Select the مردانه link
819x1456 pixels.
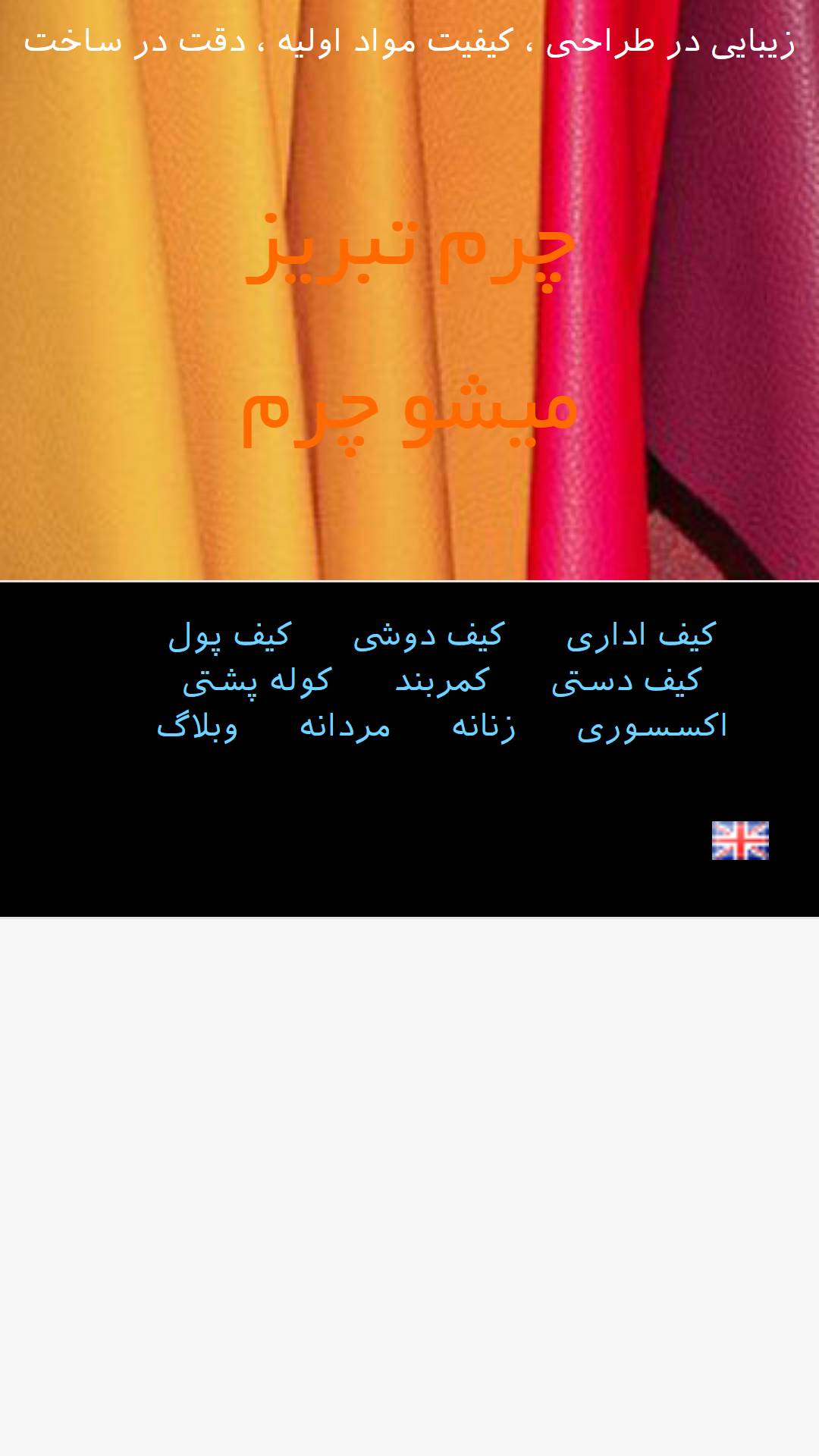(345, 726)
